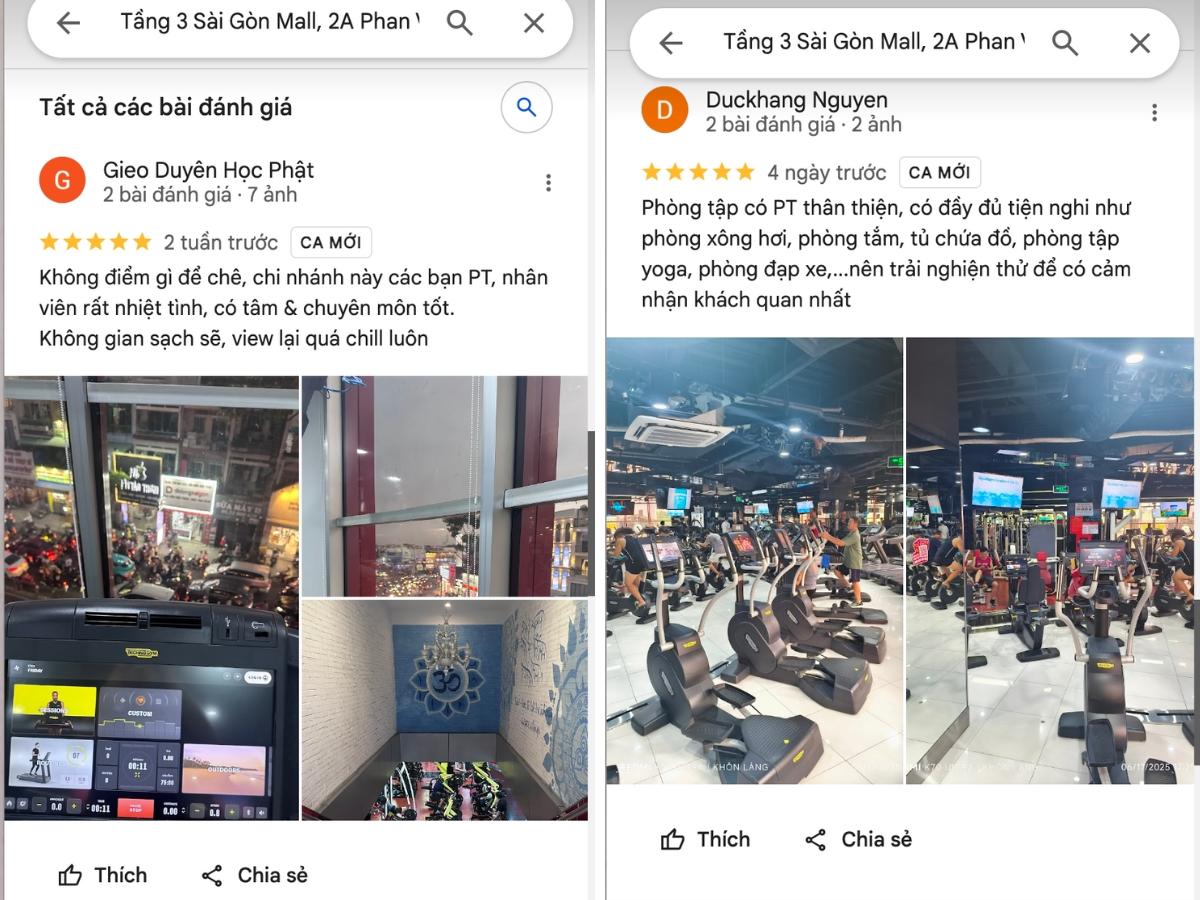Open the overflow menu on Duckhang Nguyen's review
This screenshot has height=900, width=1200.
click(1154, 113)
